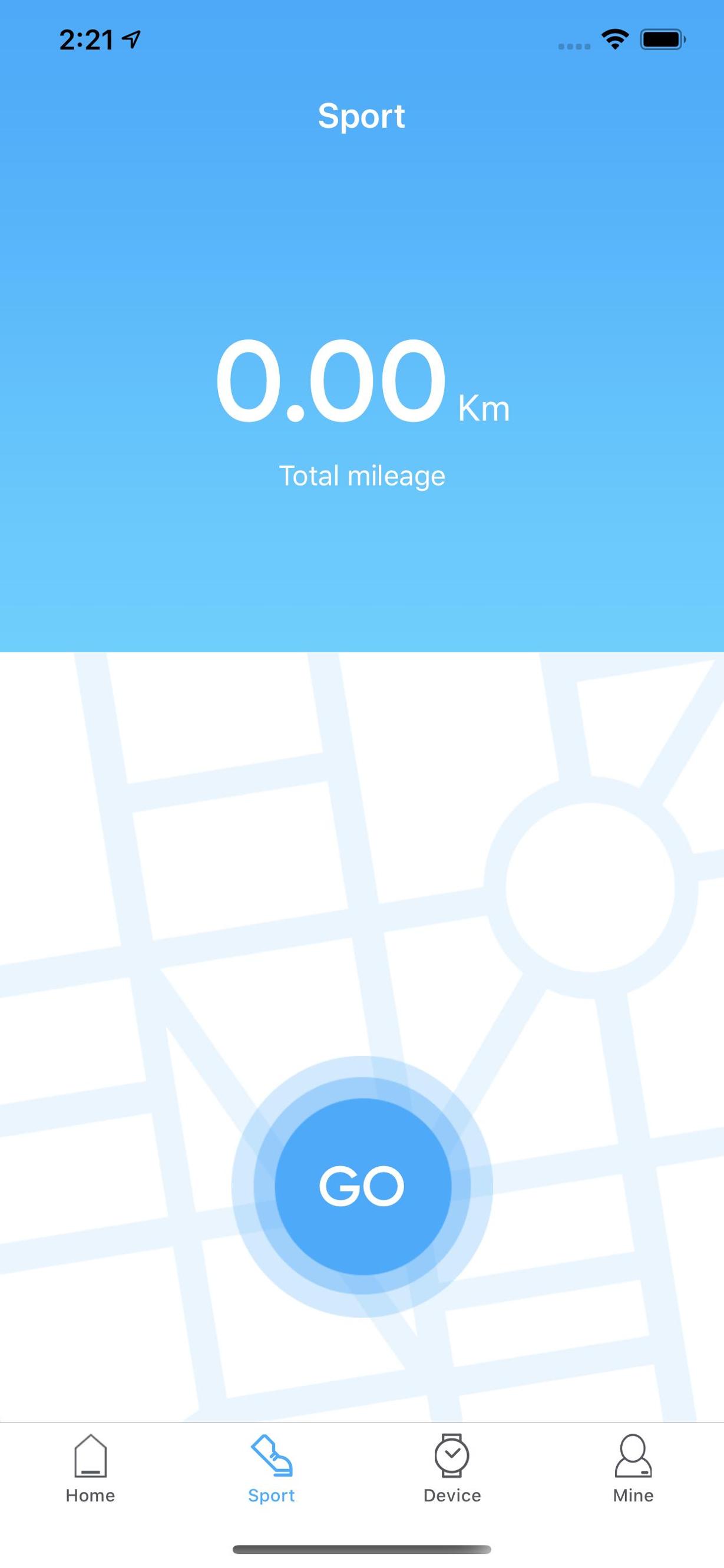
Task: Tap the Mine profile person icon
Action: [633, 1454]
